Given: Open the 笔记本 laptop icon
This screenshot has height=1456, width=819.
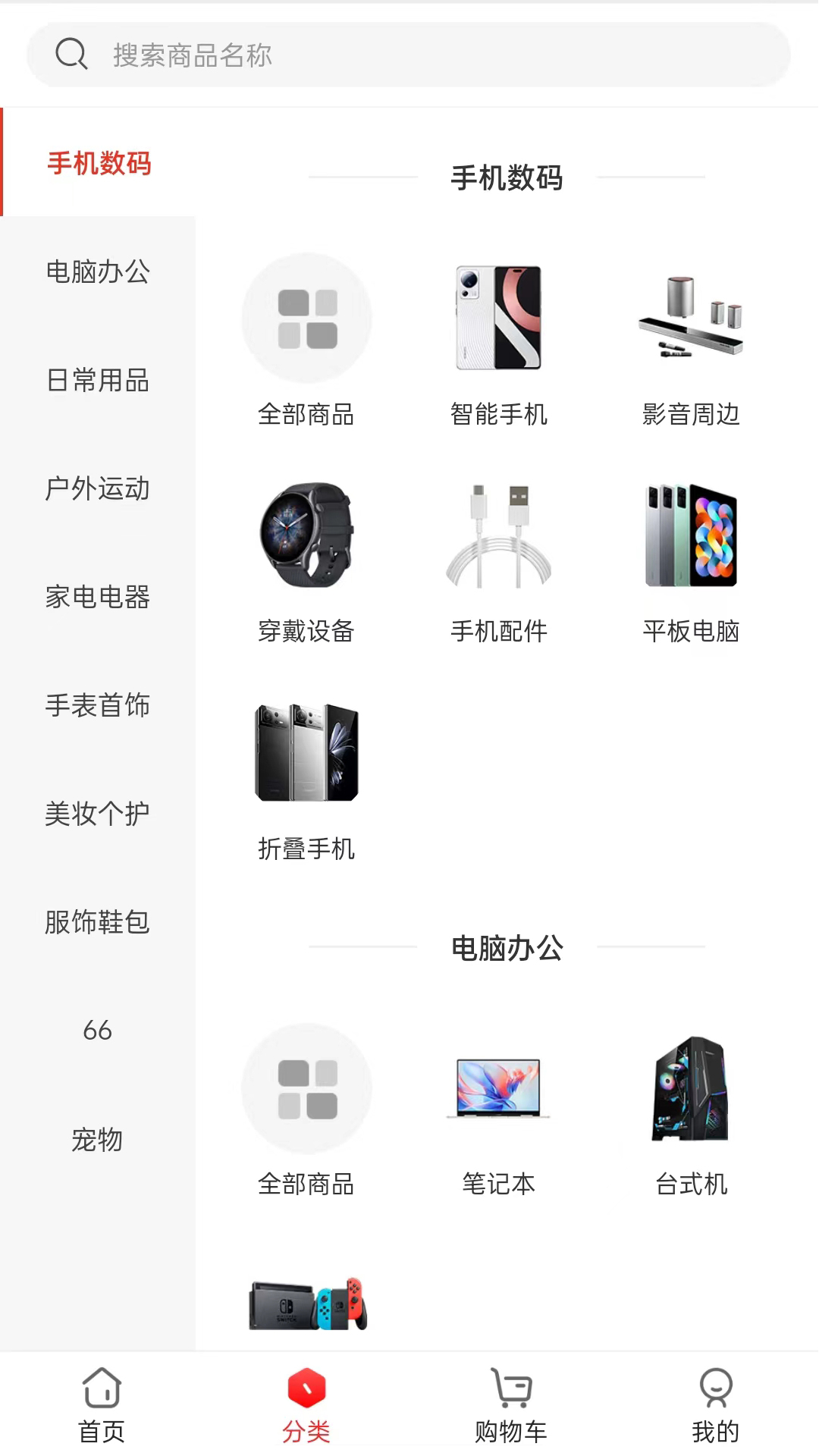Looking at the screenshot, I should 500,1088.
